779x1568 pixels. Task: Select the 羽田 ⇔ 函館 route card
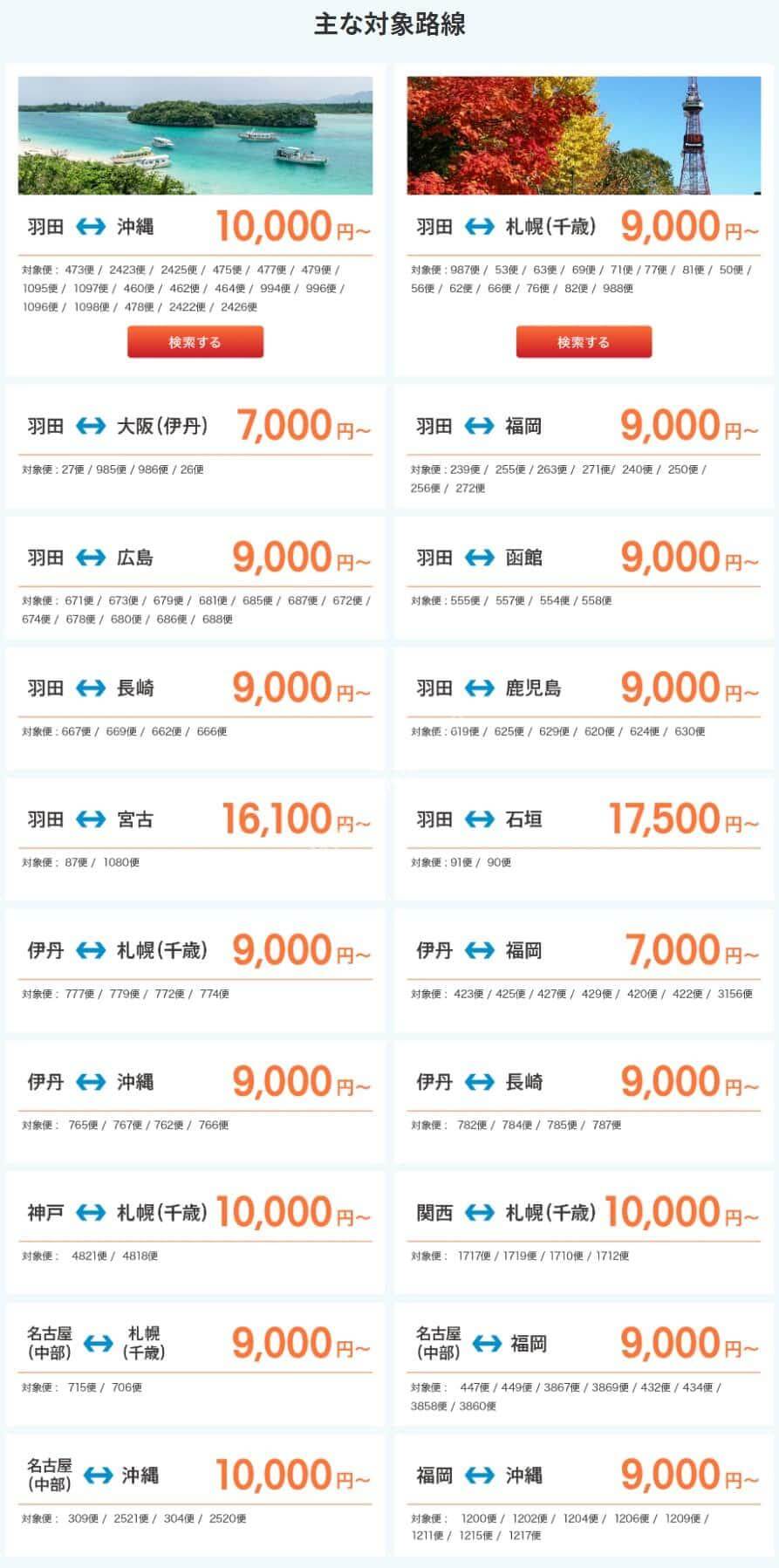click(584, 578)
